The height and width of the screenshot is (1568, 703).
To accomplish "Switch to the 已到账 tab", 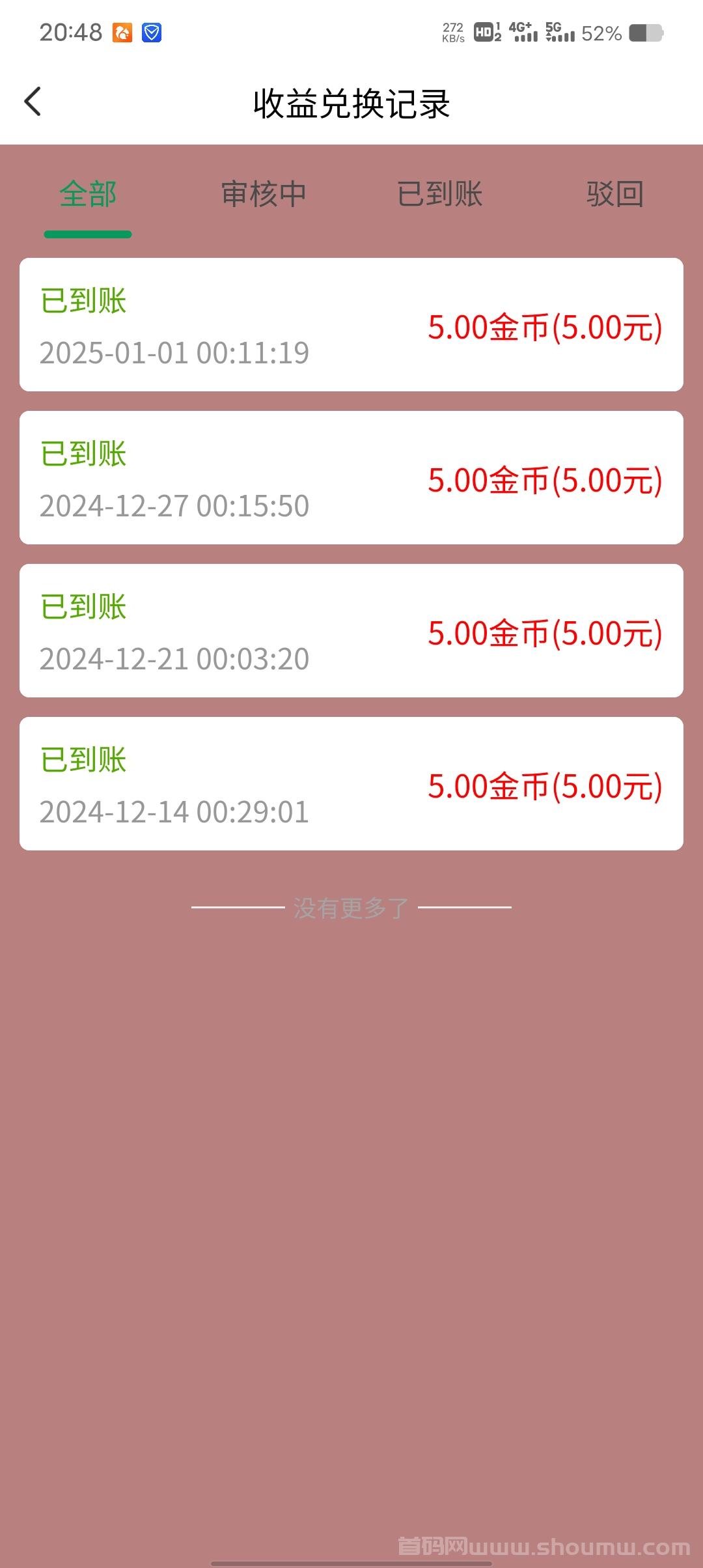I will [439, 194].
